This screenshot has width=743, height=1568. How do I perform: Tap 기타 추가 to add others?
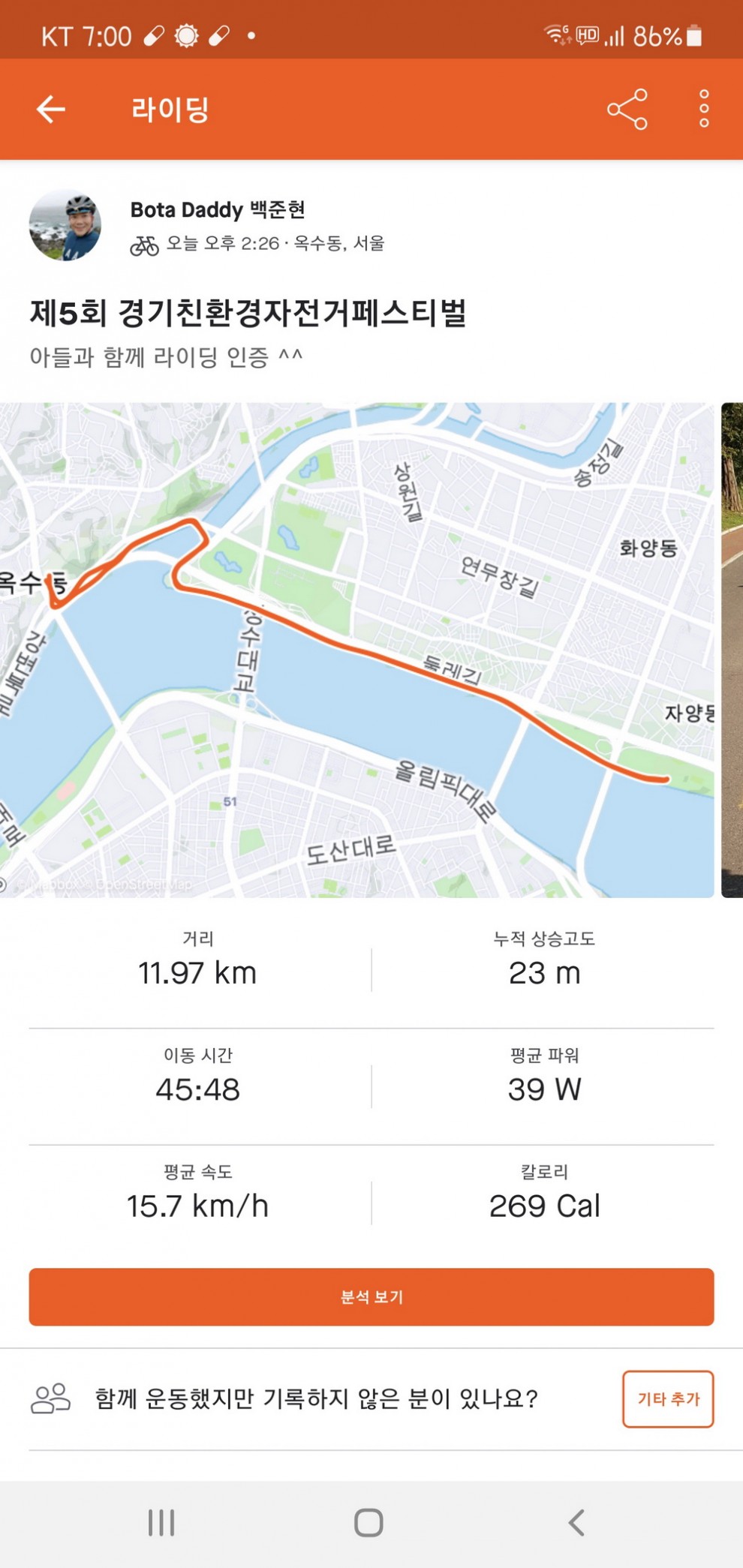tap(667, 1399)
